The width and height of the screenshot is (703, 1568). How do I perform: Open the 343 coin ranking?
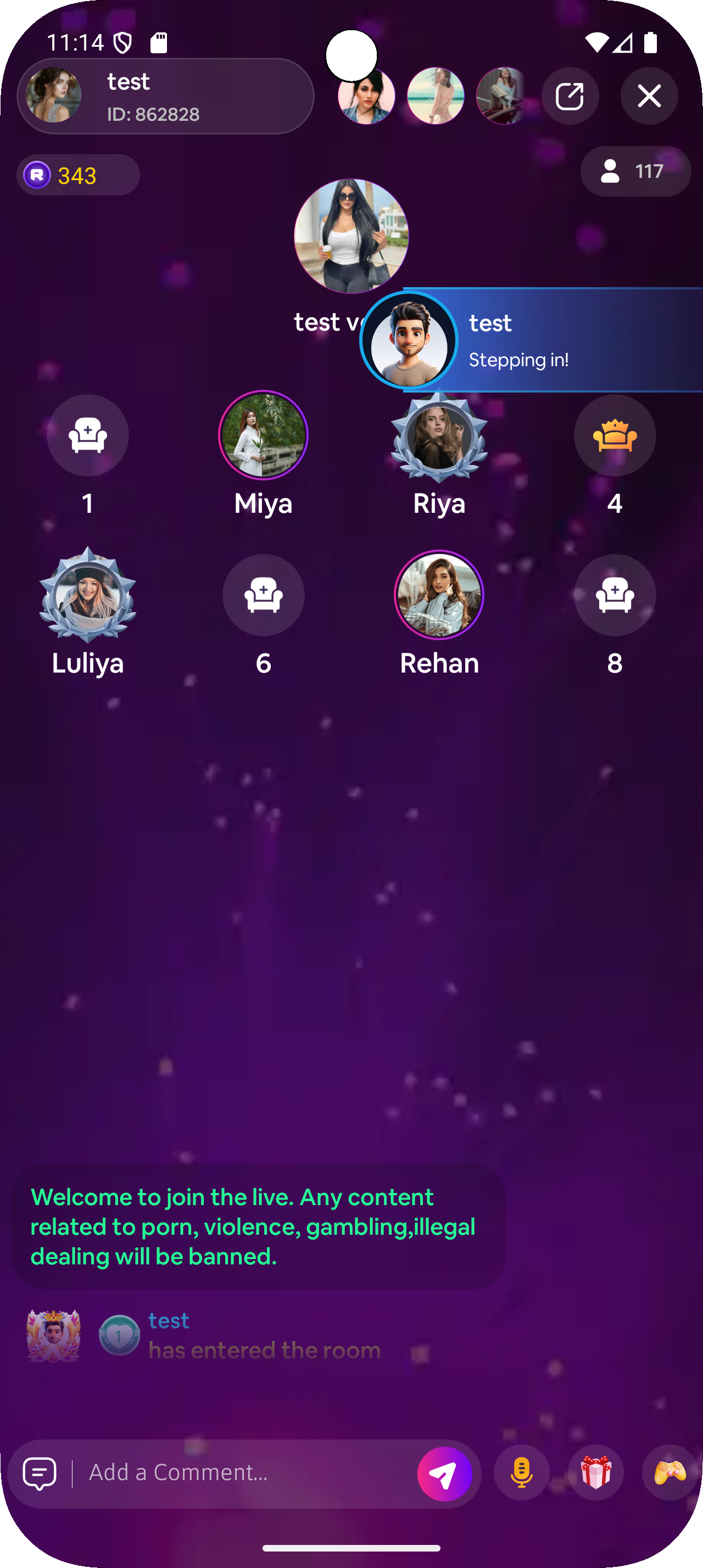click(78, 175)
